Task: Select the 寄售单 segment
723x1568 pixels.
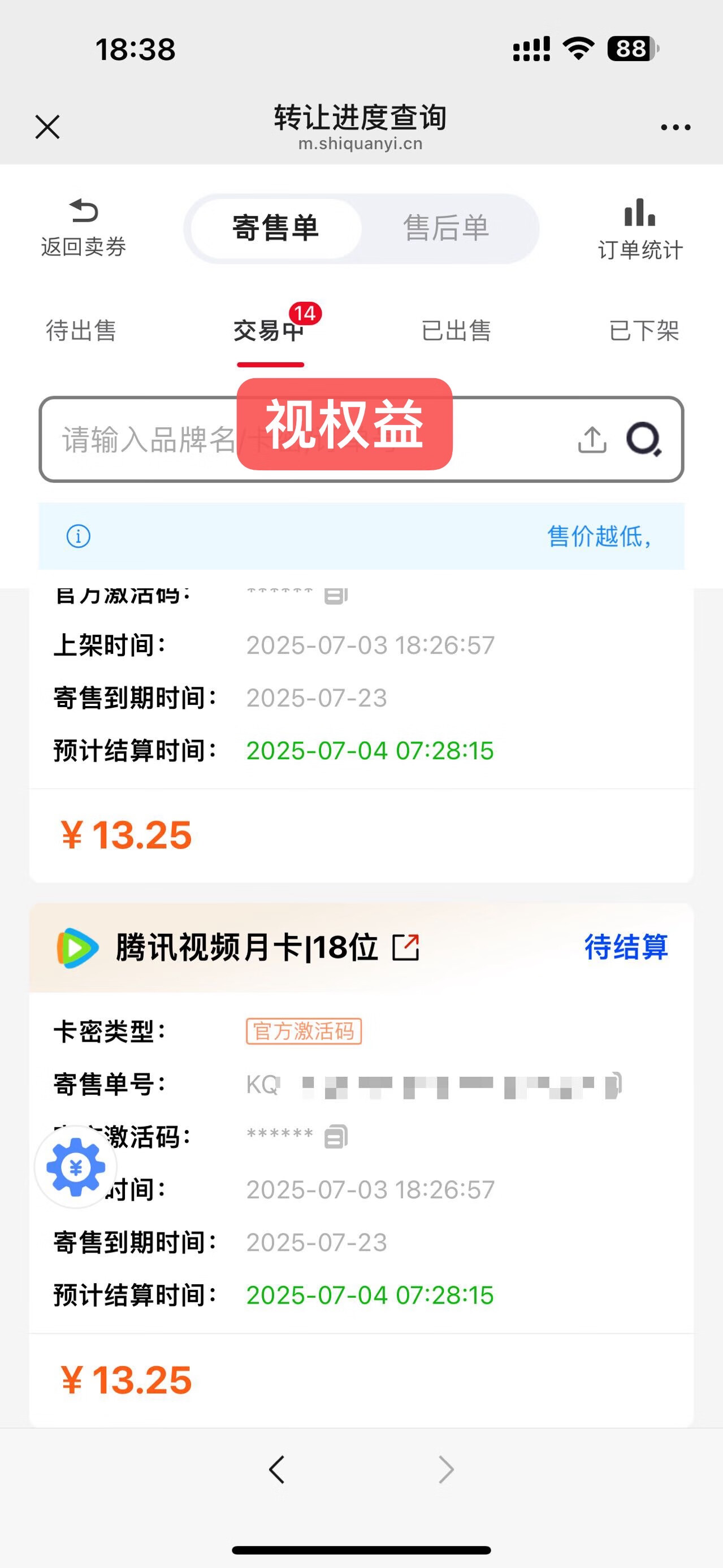Action: click(x=276, y=228)
